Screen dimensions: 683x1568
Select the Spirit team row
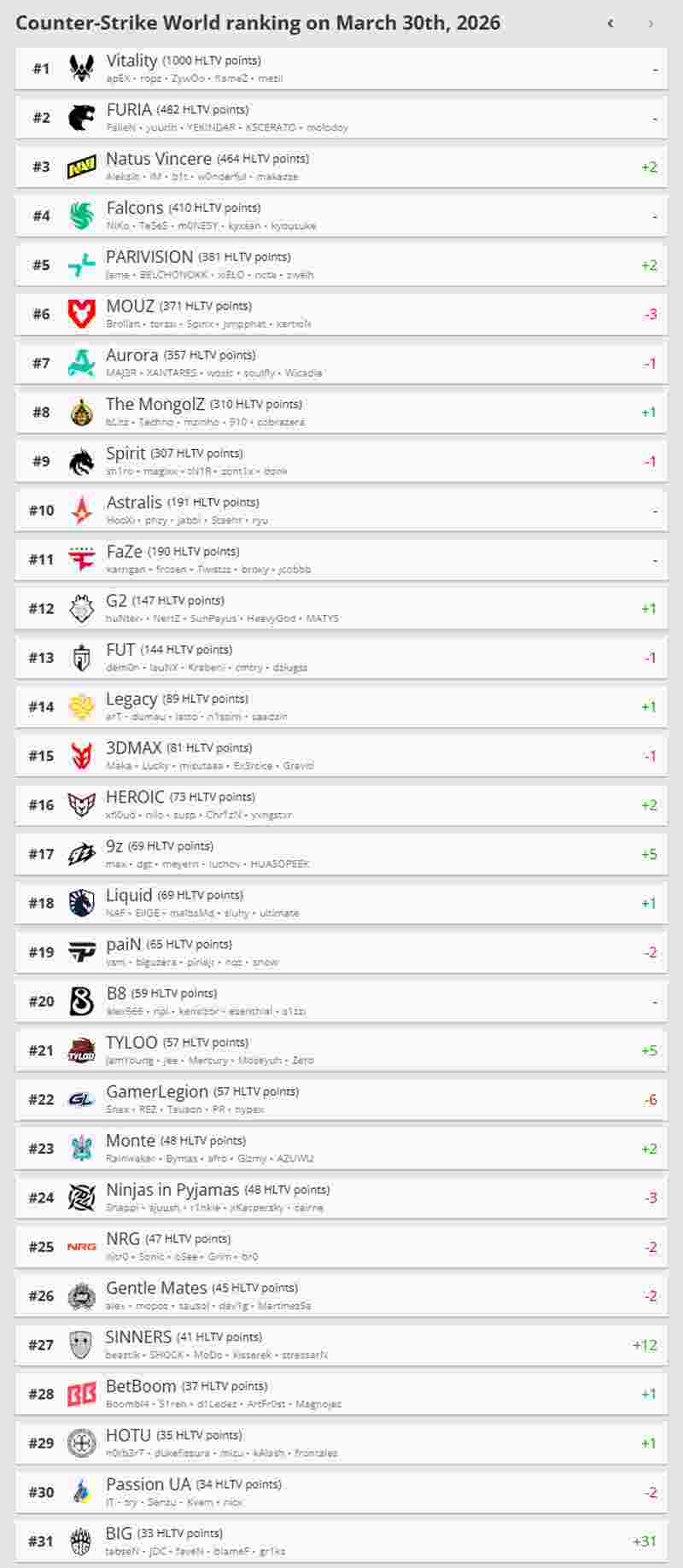coord(341,461)
